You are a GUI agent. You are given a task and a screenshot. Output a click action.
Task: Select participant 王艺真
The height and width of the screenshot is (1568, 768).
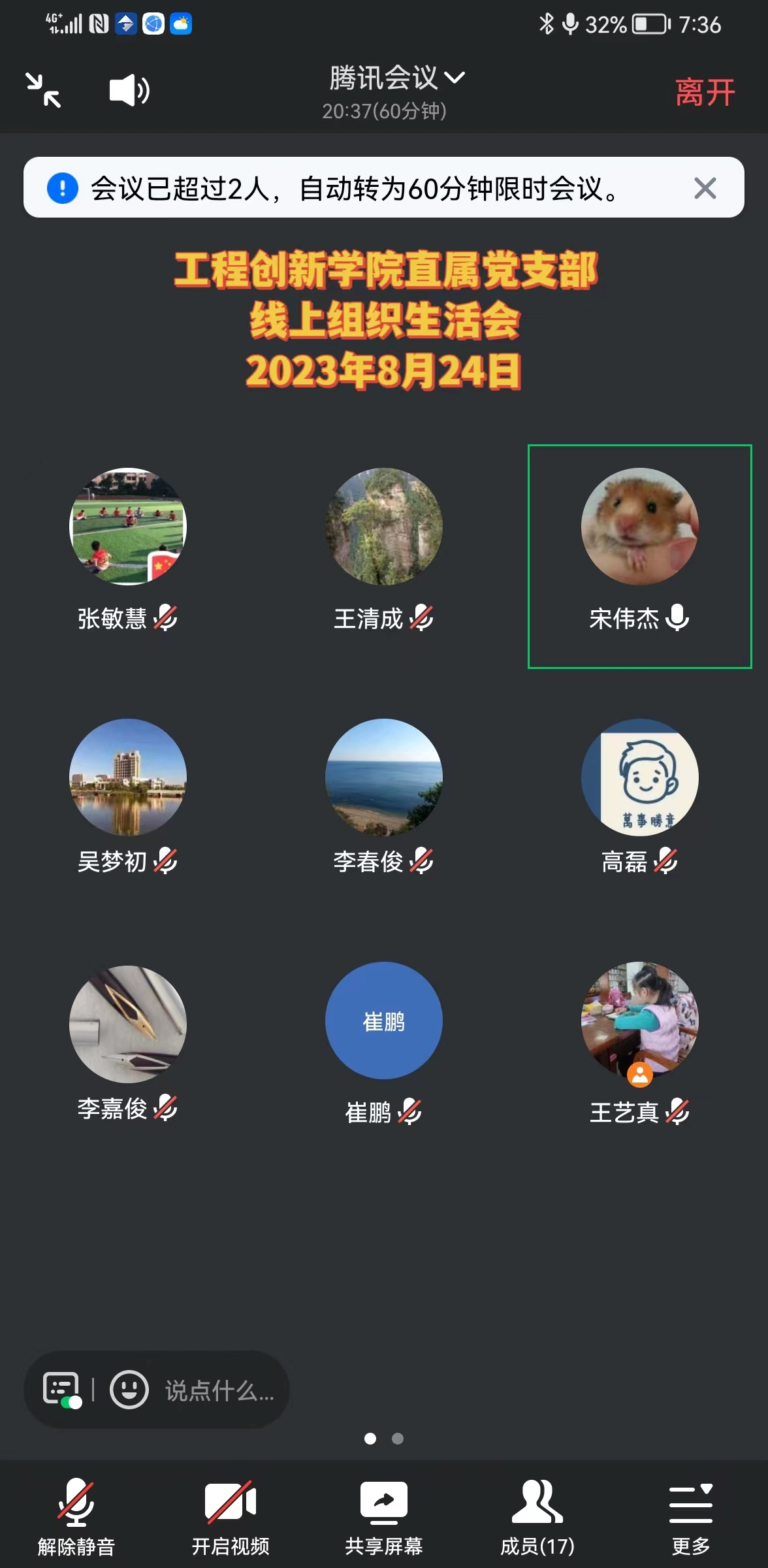[x=639, y=1021]
